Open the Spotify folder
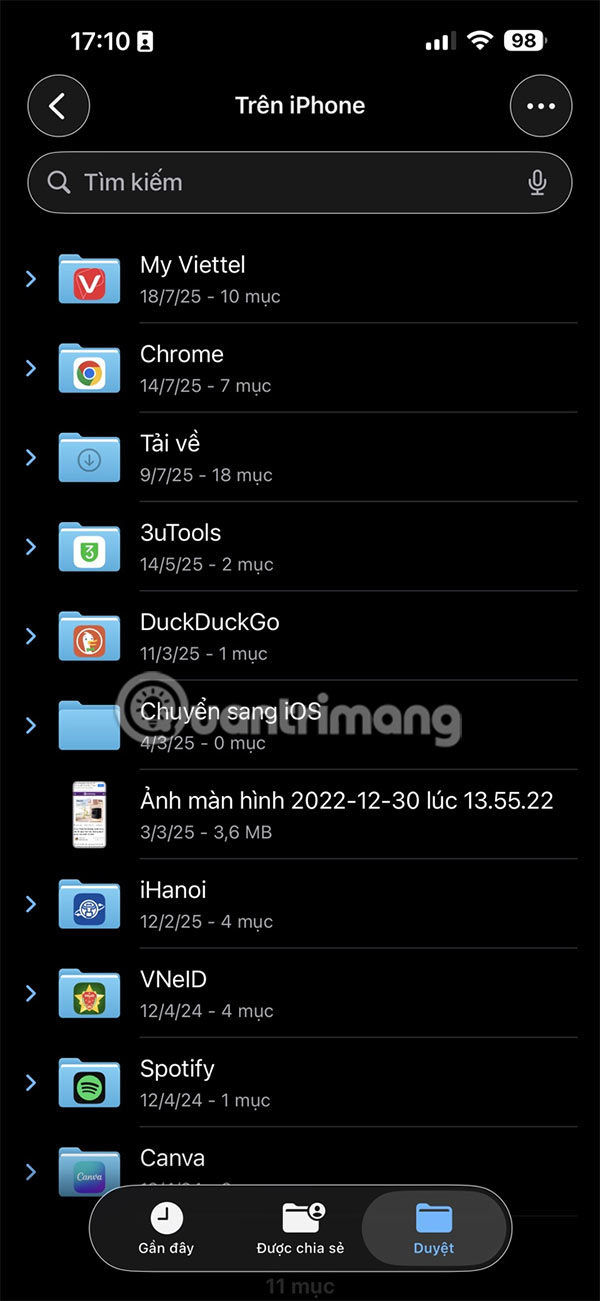Screen dimensions: 600x1301 point(178,1082)
